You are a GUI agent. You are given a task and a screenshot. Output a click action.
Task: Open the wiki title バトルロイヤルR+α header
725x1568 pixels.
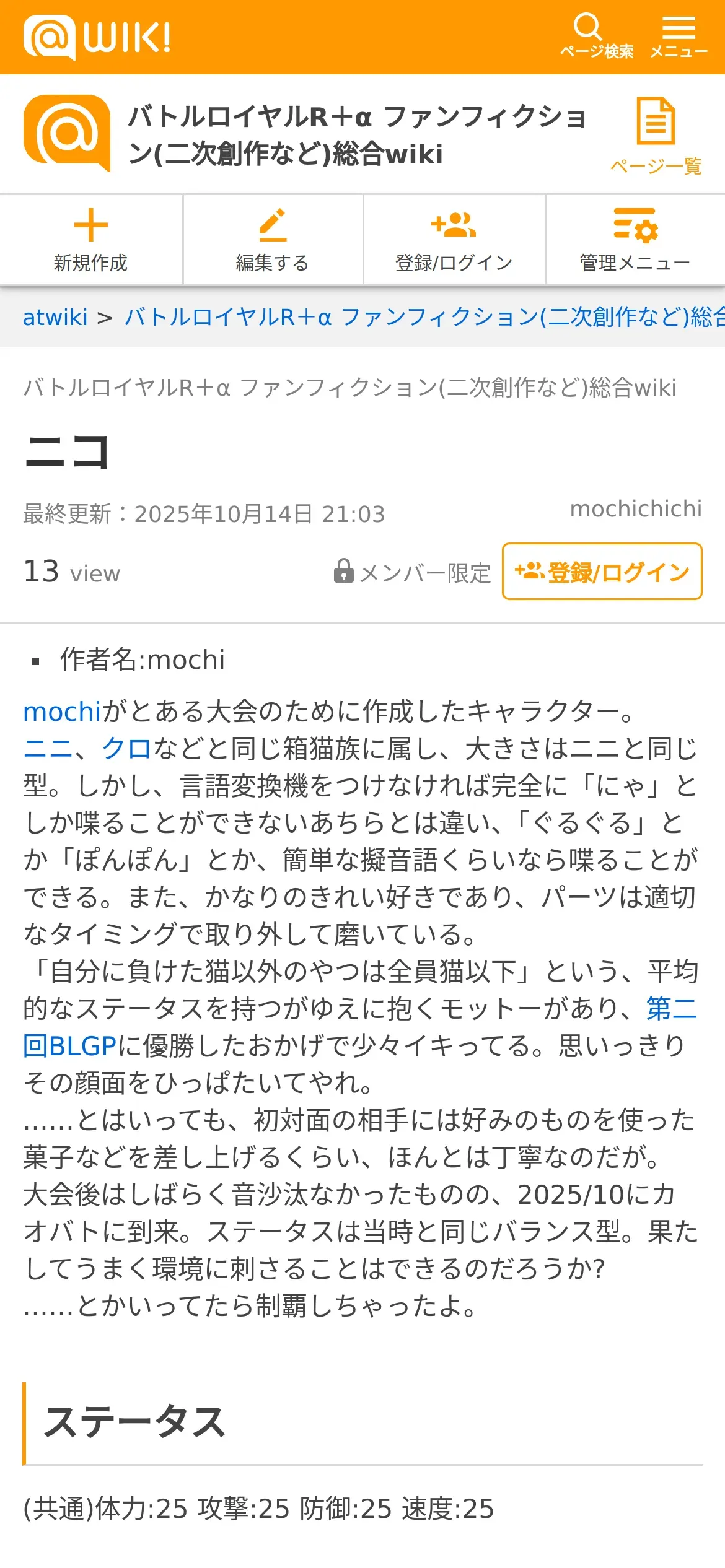point(358,135)
